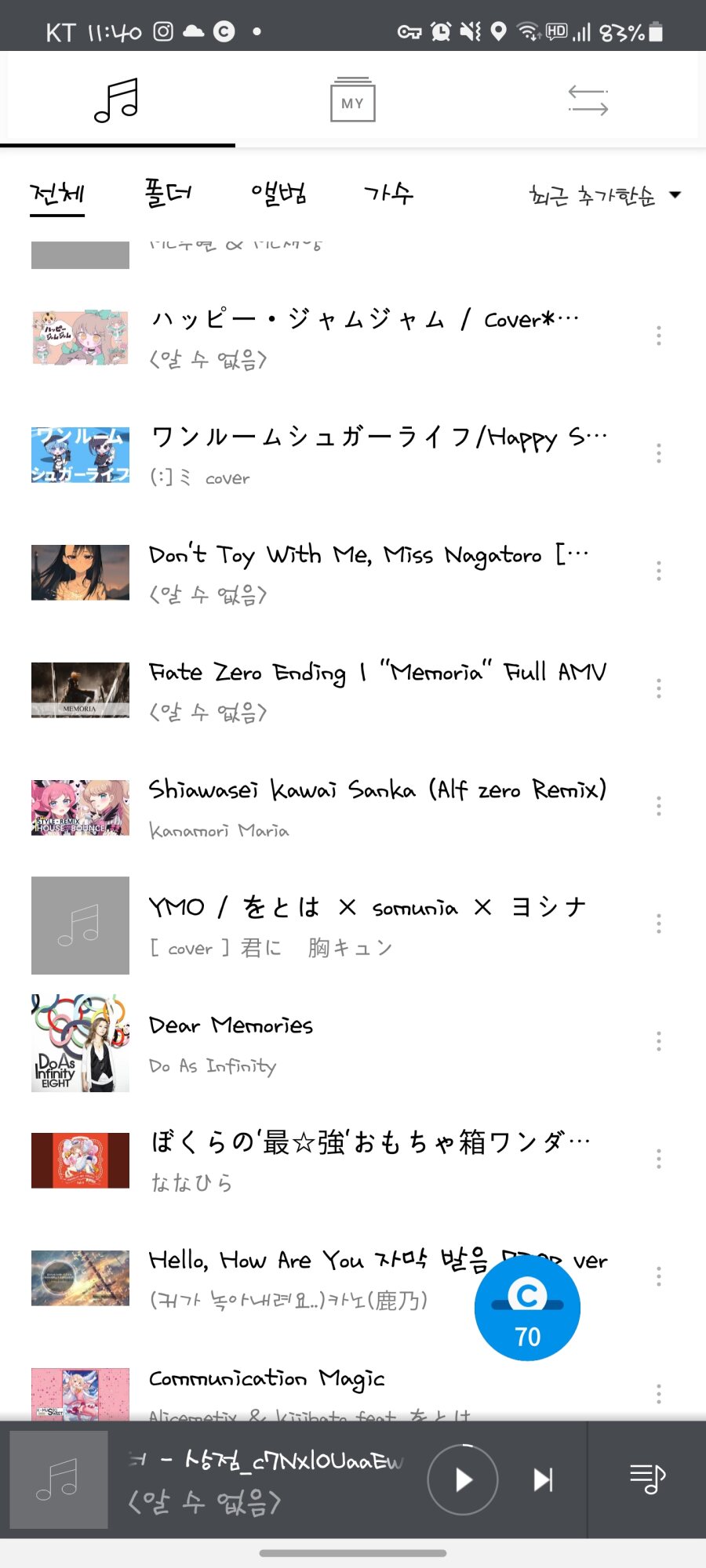Image resolution: width=706 pixels, height=1568 pixels.
Task: Open the now-playing queue list
Action: 647,1479
